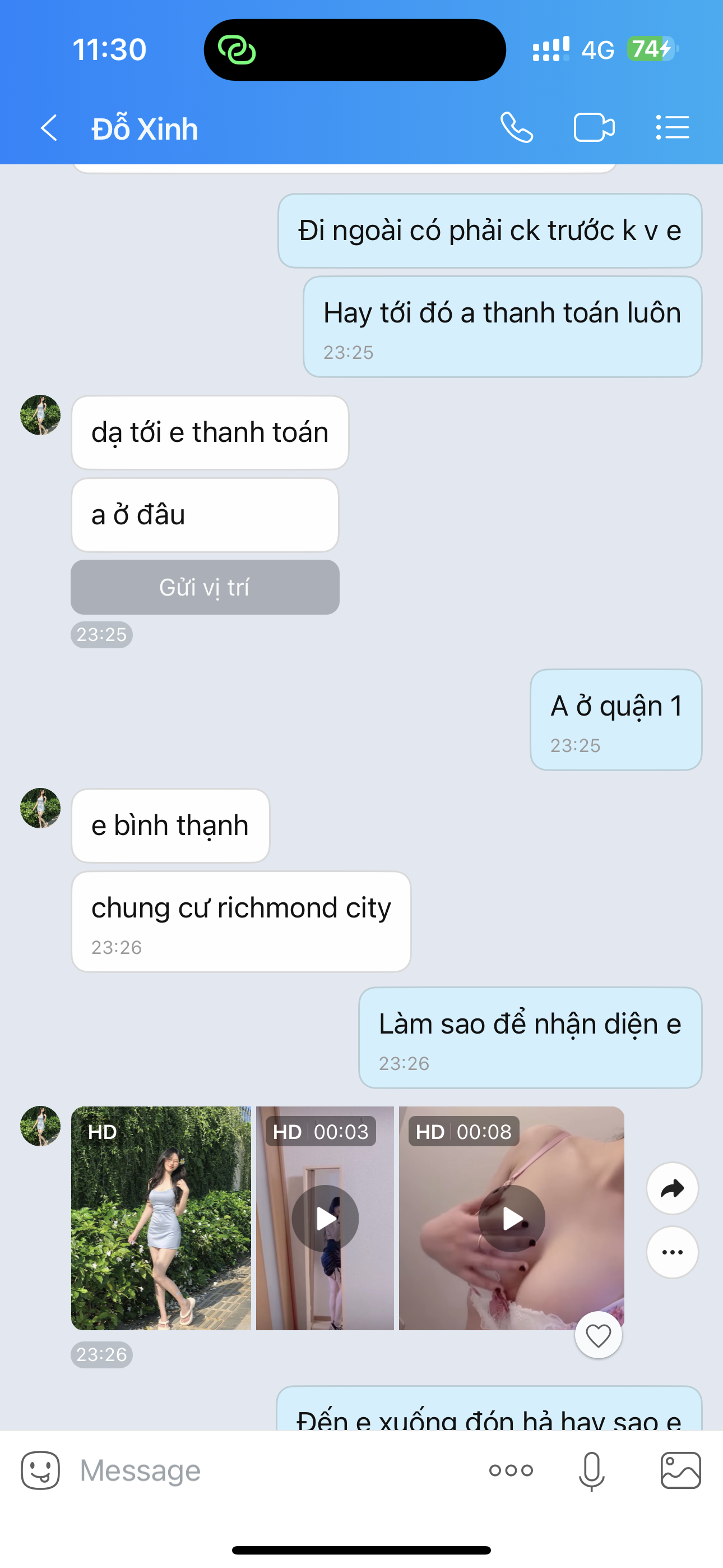The image size is (723, 1568).
Task: Open the chat options list menu
Action: click(x=673, y=128)
